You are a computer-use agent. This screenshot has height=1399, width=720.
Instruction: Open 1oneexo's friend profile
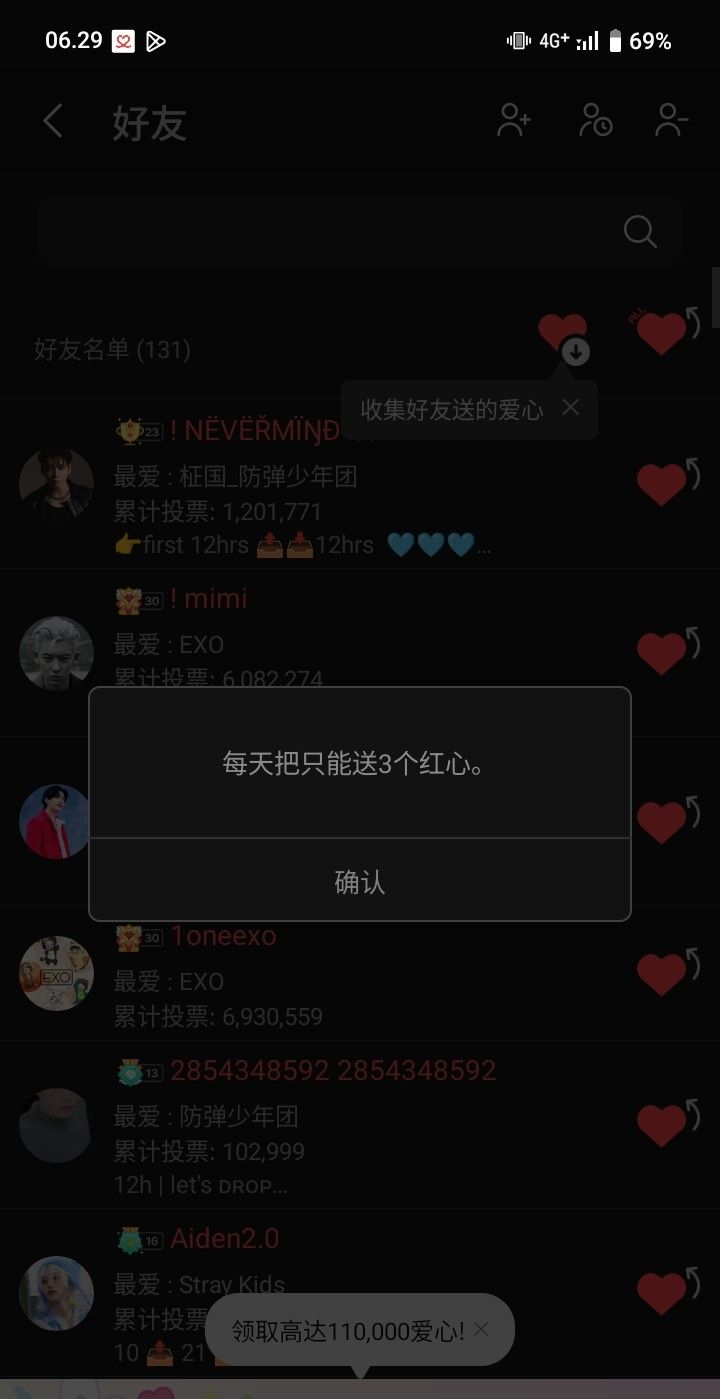(56, 973)
